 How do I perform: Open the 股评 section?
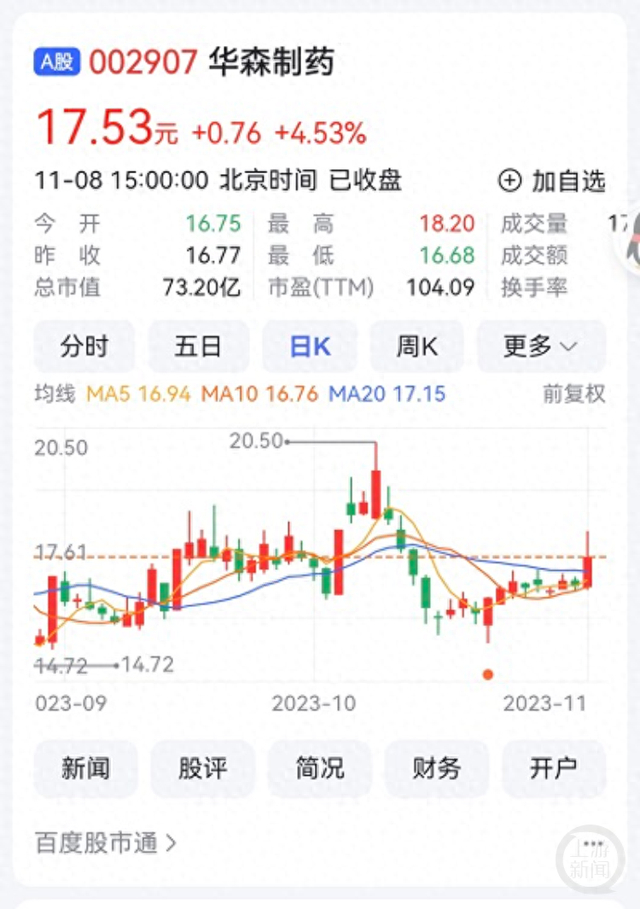[x=202, y=768]
